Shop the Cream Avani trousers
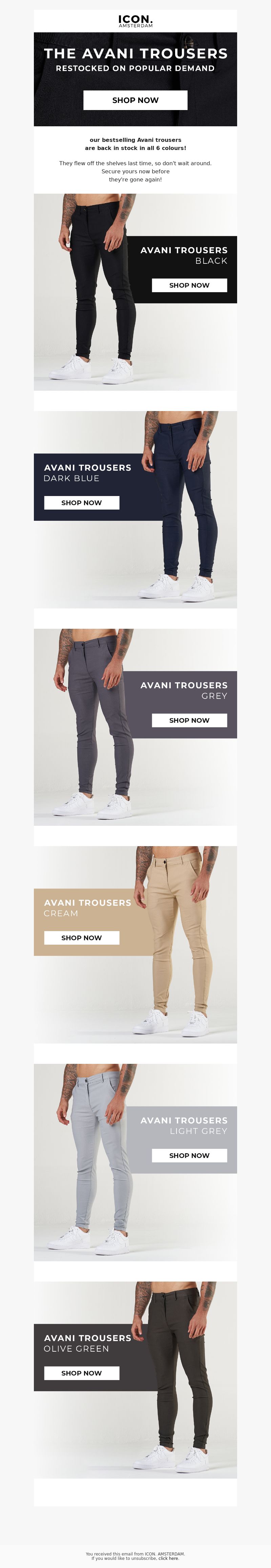271x1568 pixels. pos(82,938)
